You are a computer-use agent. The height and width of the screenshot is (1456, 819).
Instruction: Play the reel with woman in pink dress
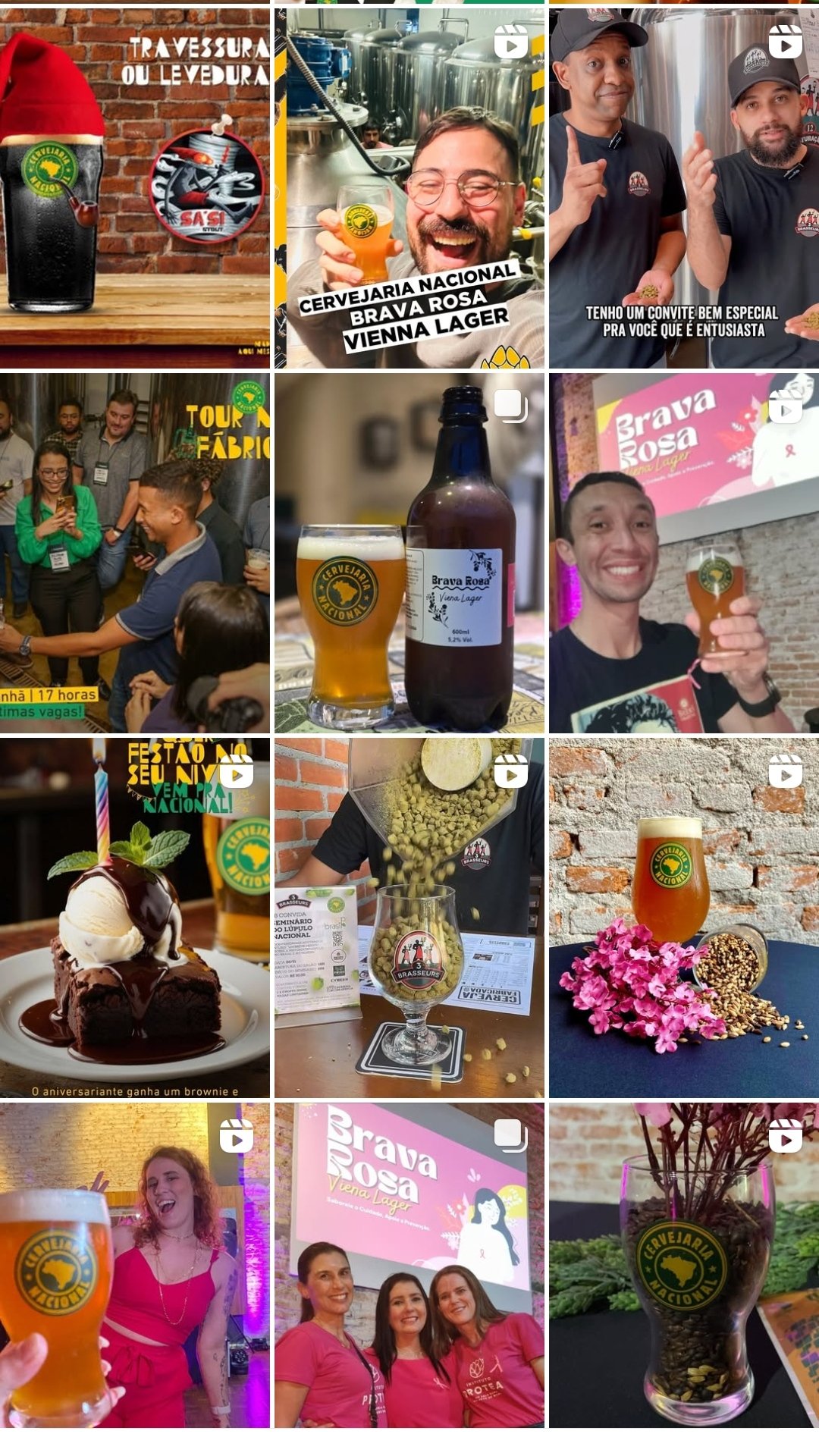[134, 1265]
